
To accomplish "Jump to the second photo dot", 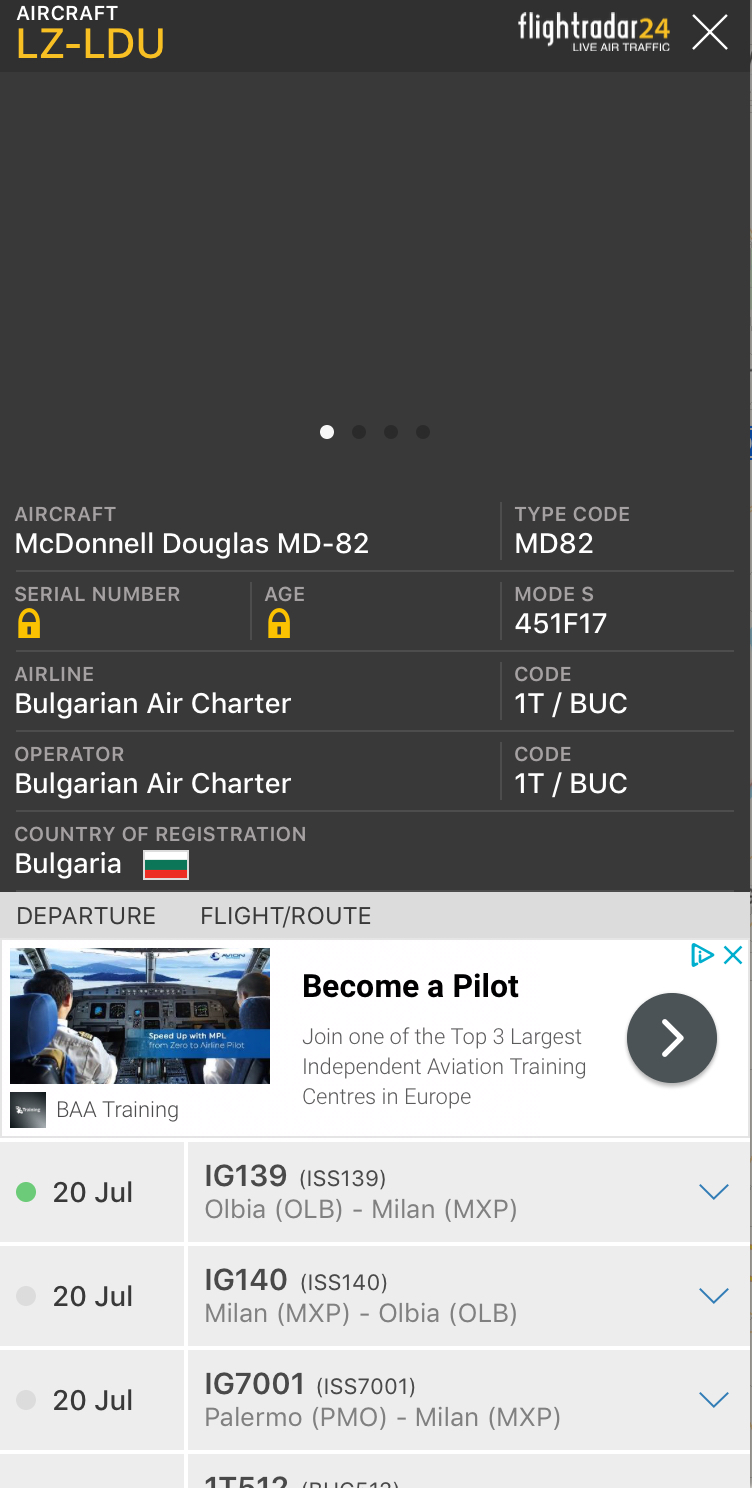I will [359, 432].
